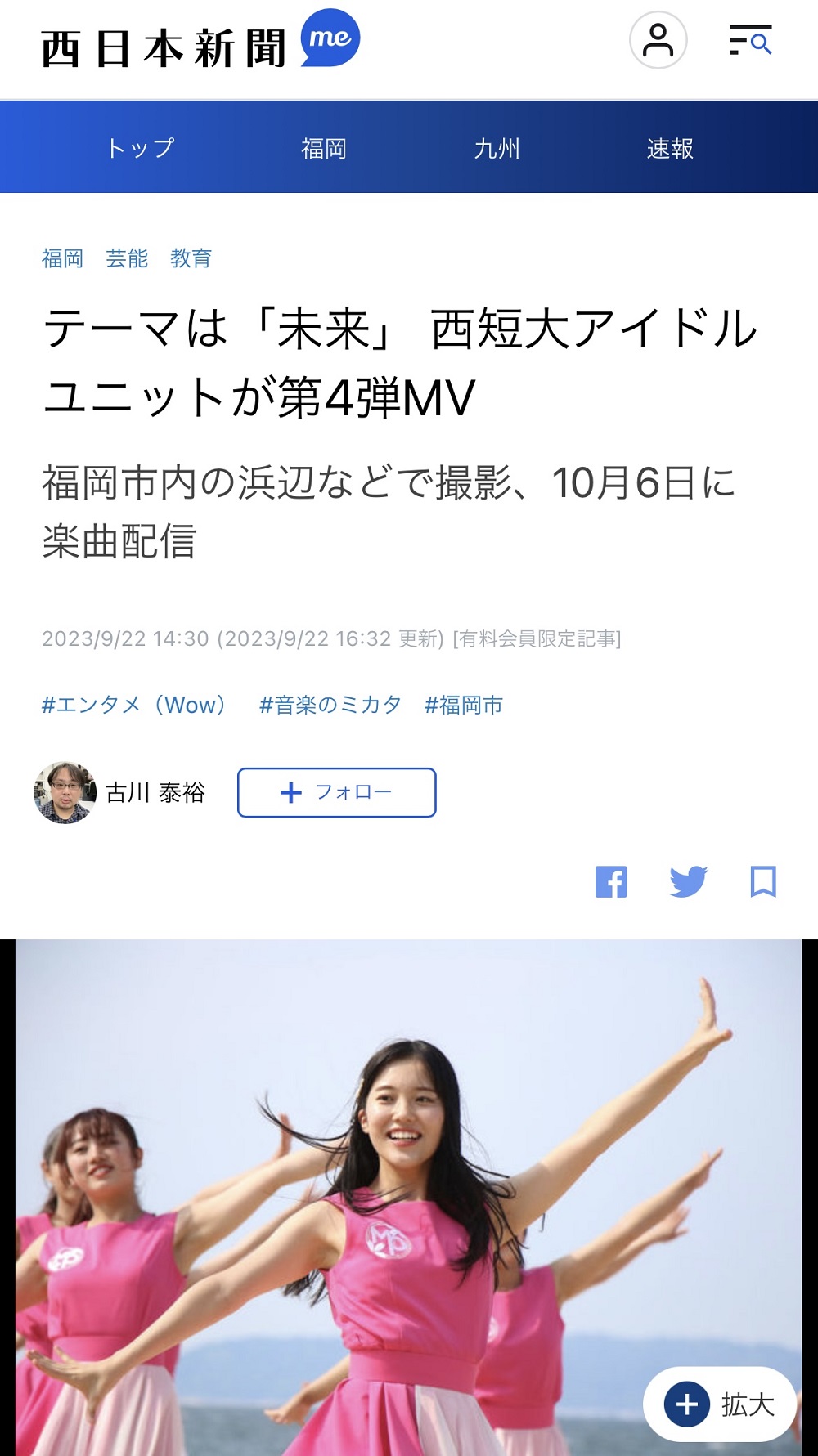818x1456 pixels.
Task: Switch to the 福岡 navigation tab
Action: [324, 148]
